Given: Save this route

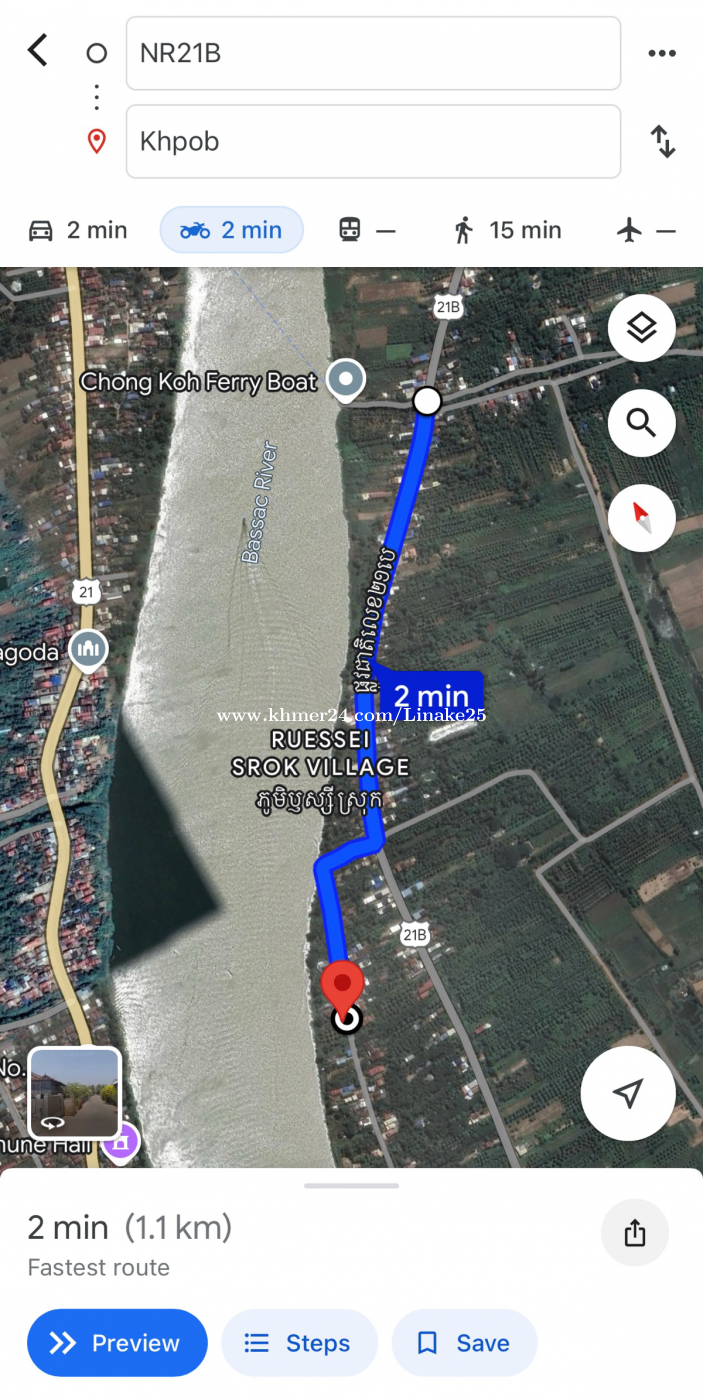Looking at the screenshot, I should click(464, 1343).
